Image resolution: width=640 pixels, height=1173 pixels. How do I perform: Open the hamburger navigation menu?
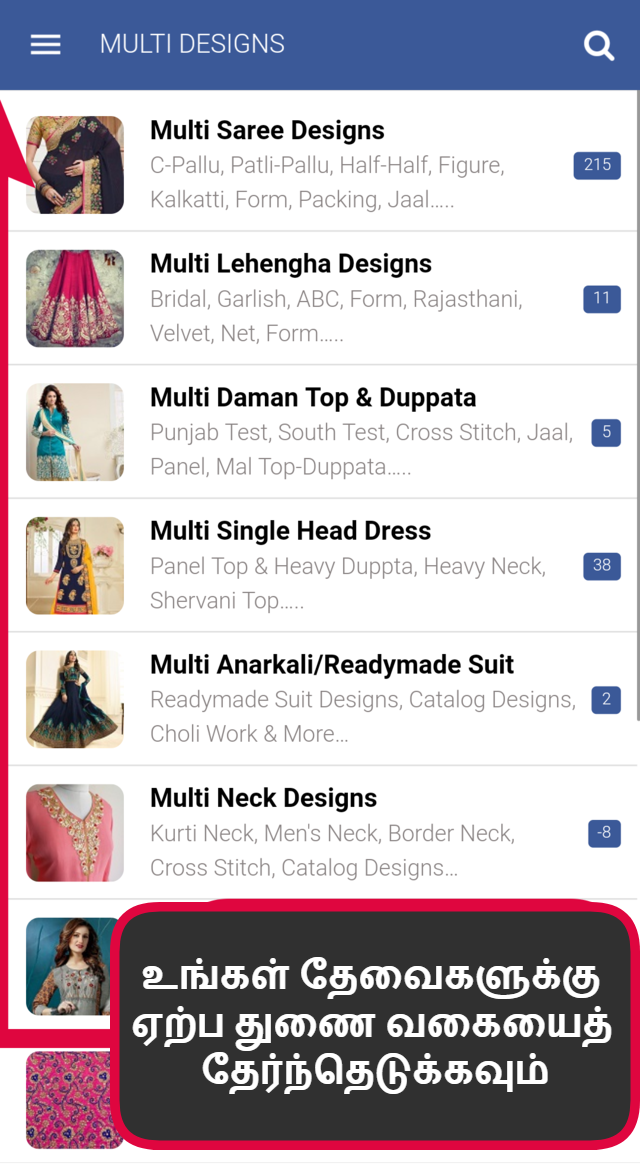click(x=46, y=45)
